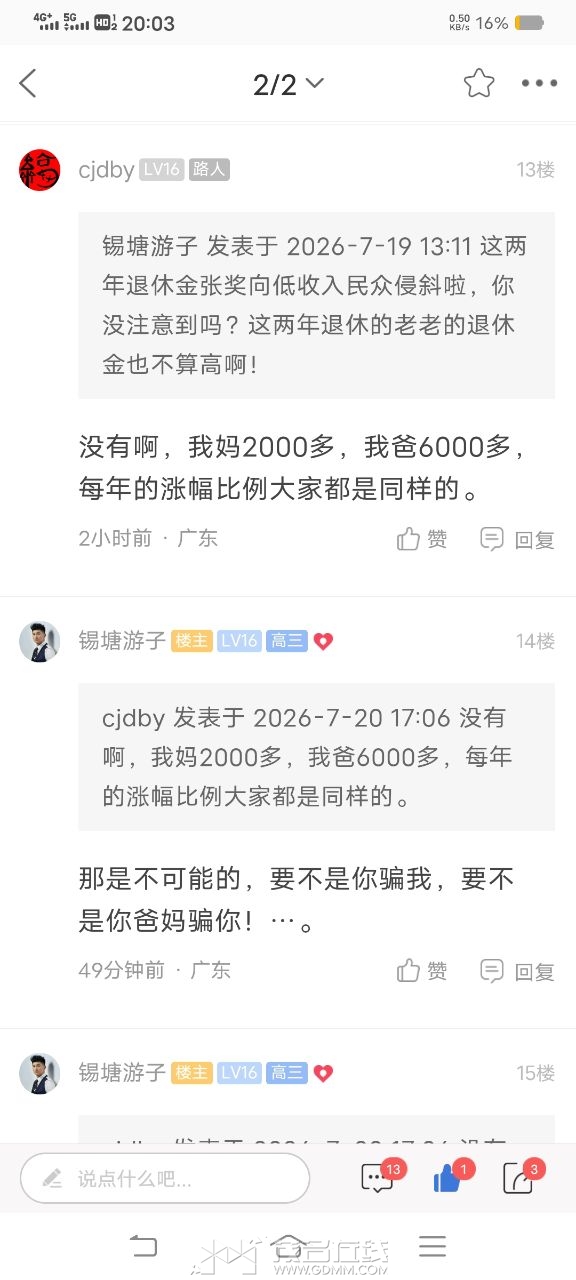Like cjdby's 13楼 comment
The height and width of the screenshot is (1280, 576).
(422, 539)
